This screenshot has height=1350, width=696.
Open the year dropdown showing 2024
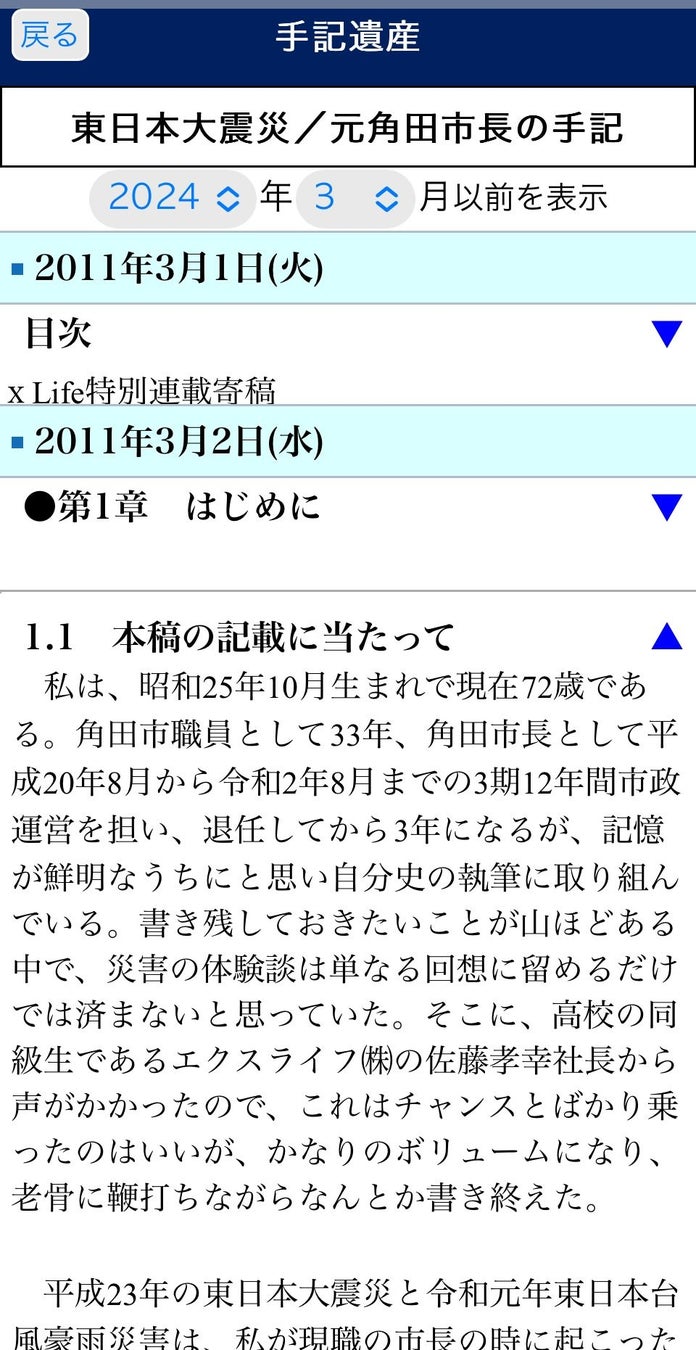(x=172, y=198)
